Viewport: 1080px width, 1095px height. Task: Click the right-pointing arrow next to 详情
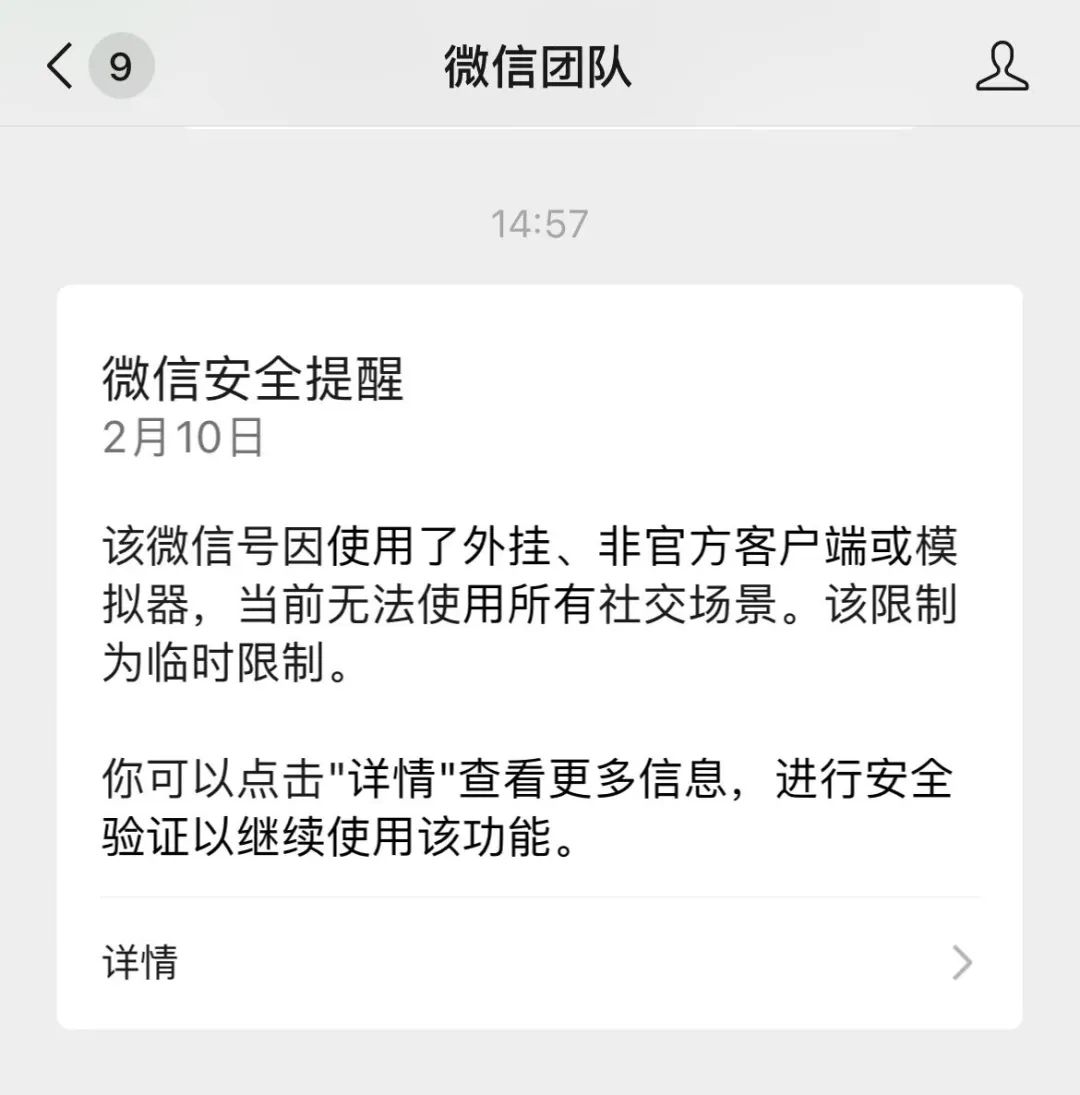[962, 962]
